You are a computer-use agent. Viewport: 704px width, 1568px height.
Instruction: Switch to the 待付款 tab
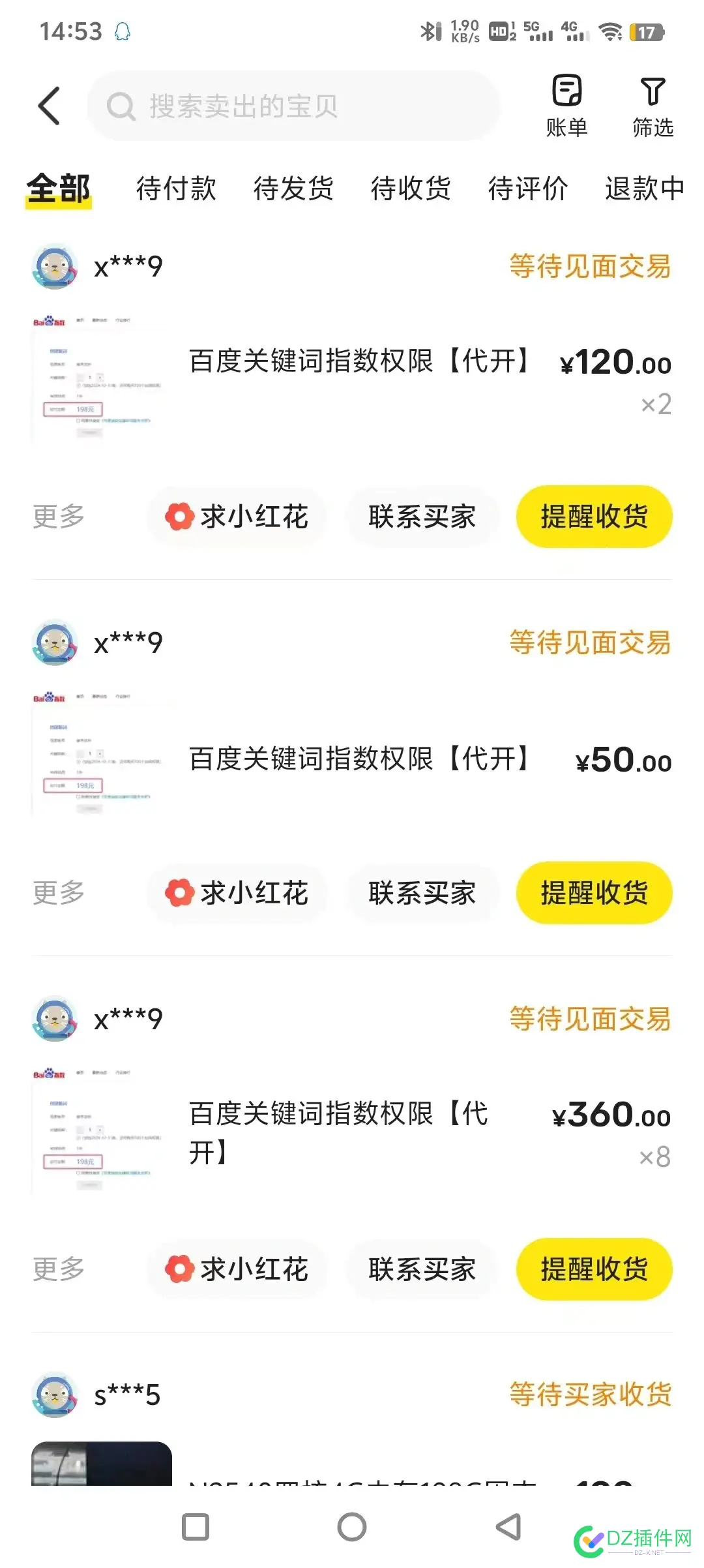tap(175, 188)
